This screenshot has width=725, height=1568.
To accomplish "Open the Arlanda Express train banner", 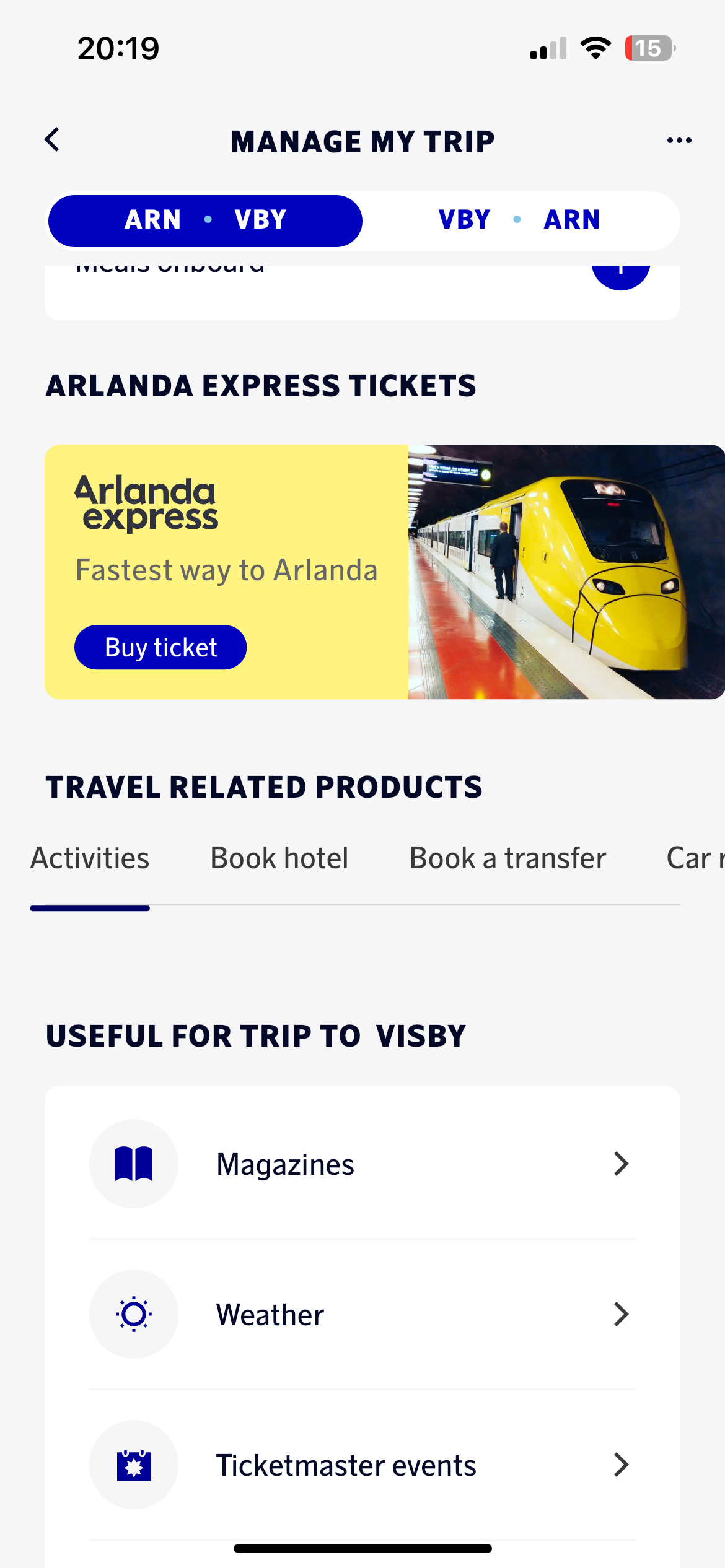I will pyautogui.click(x=564, y=572).
